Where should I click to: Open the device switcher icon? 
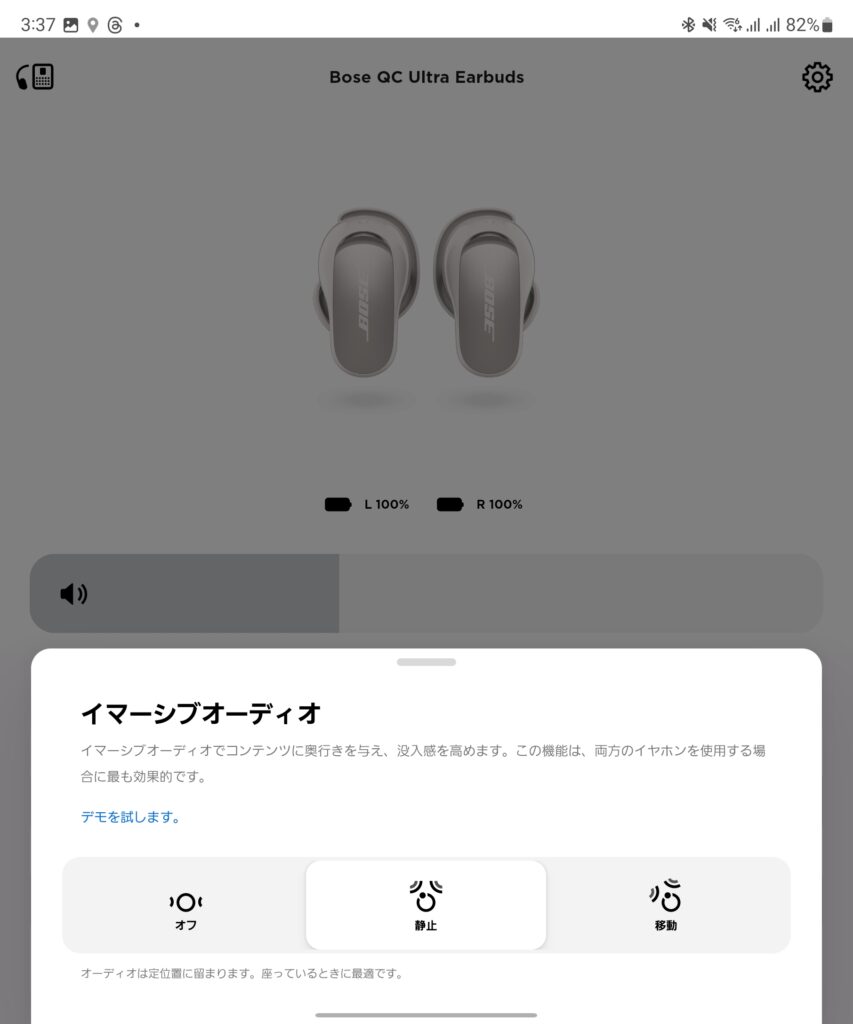click(x=35, y=77)
